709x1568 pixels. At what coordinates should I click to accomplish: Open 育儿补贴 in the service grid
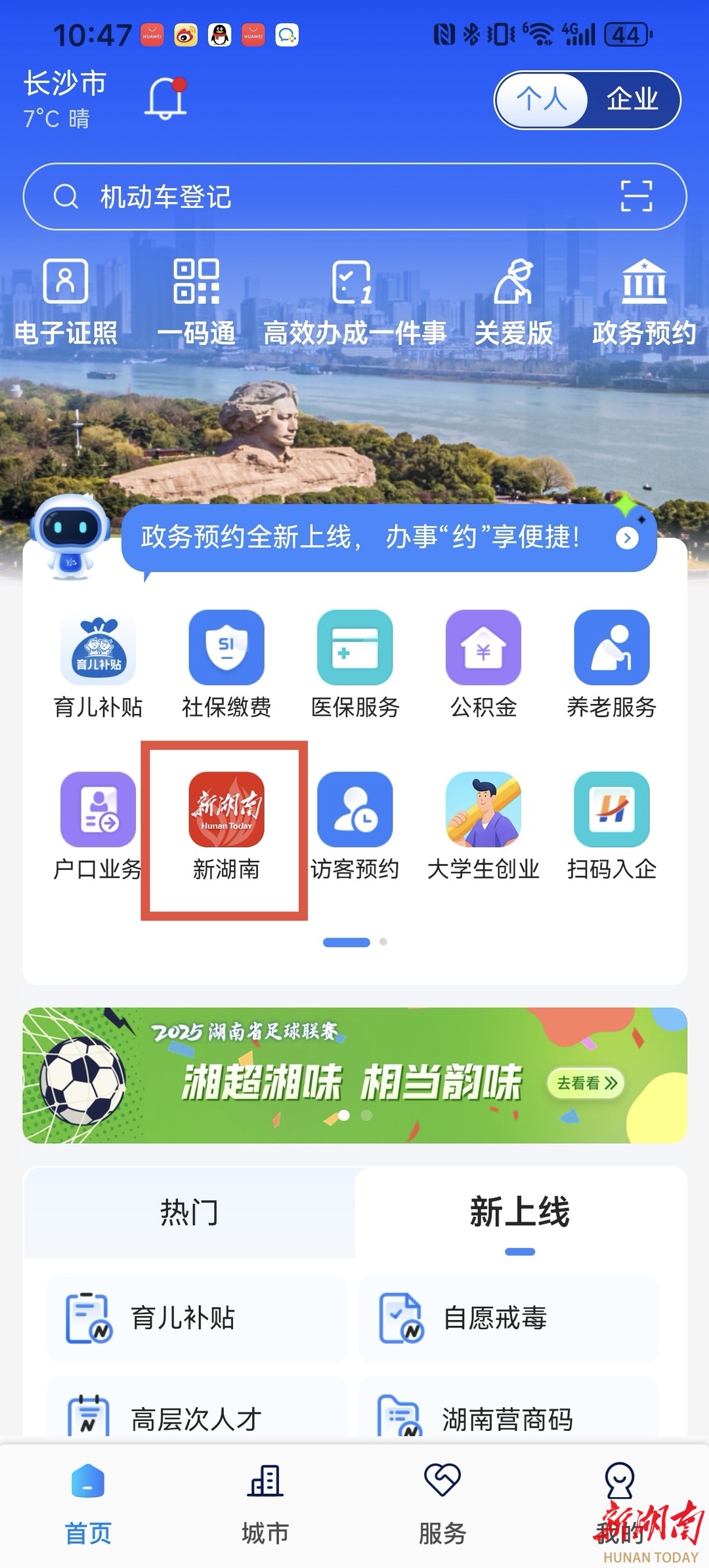pyautogui.click(x=98, y=664)
